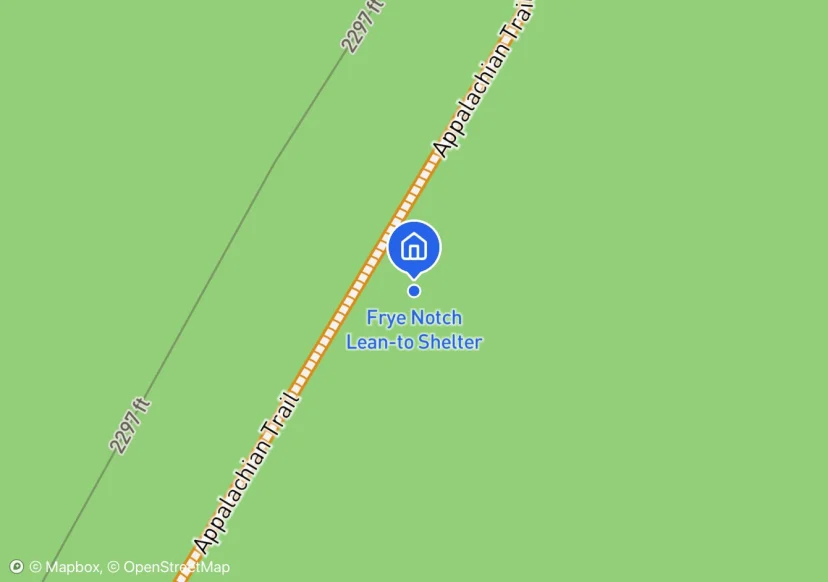Open the Mapbox attribution link

[64, 567]
